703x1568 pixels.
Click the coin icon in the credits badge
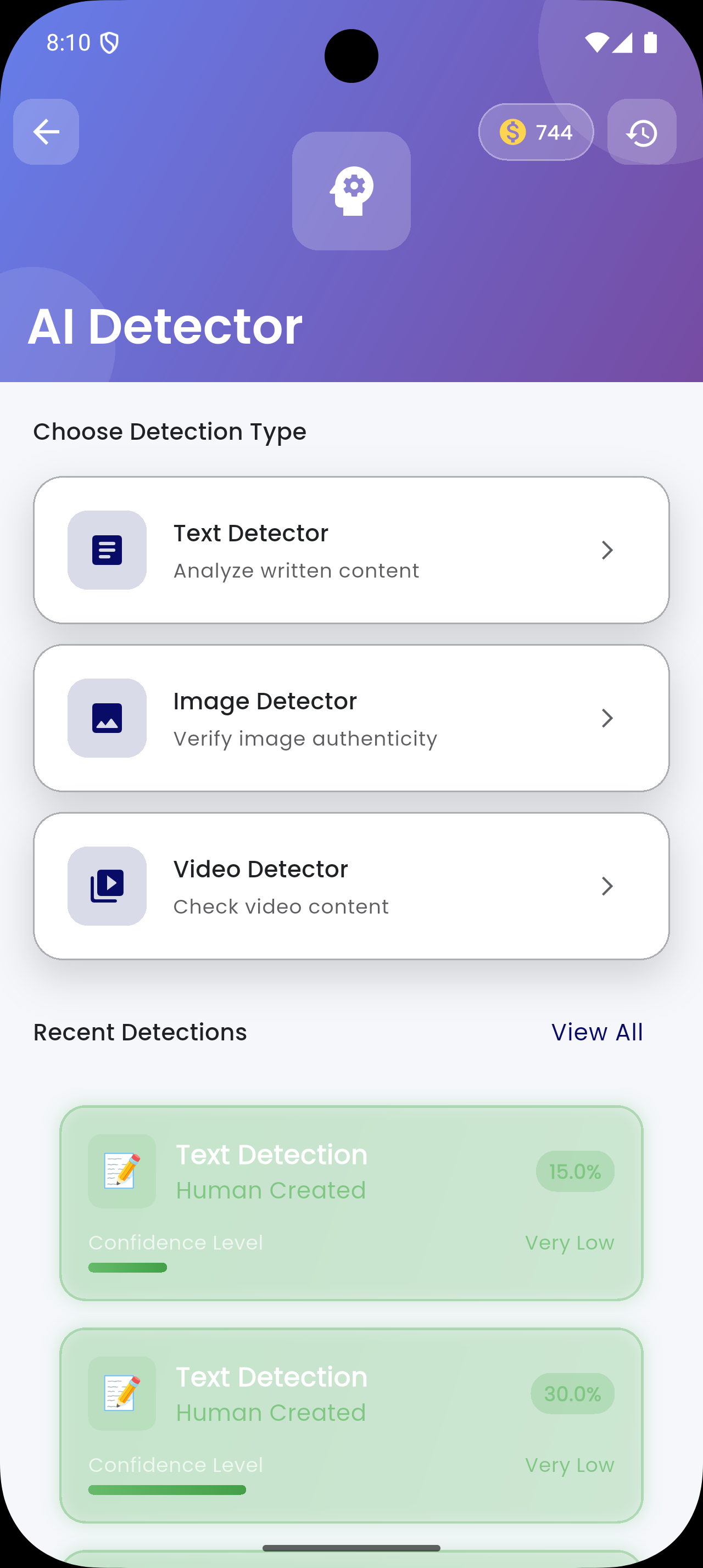tap(513, 131)
